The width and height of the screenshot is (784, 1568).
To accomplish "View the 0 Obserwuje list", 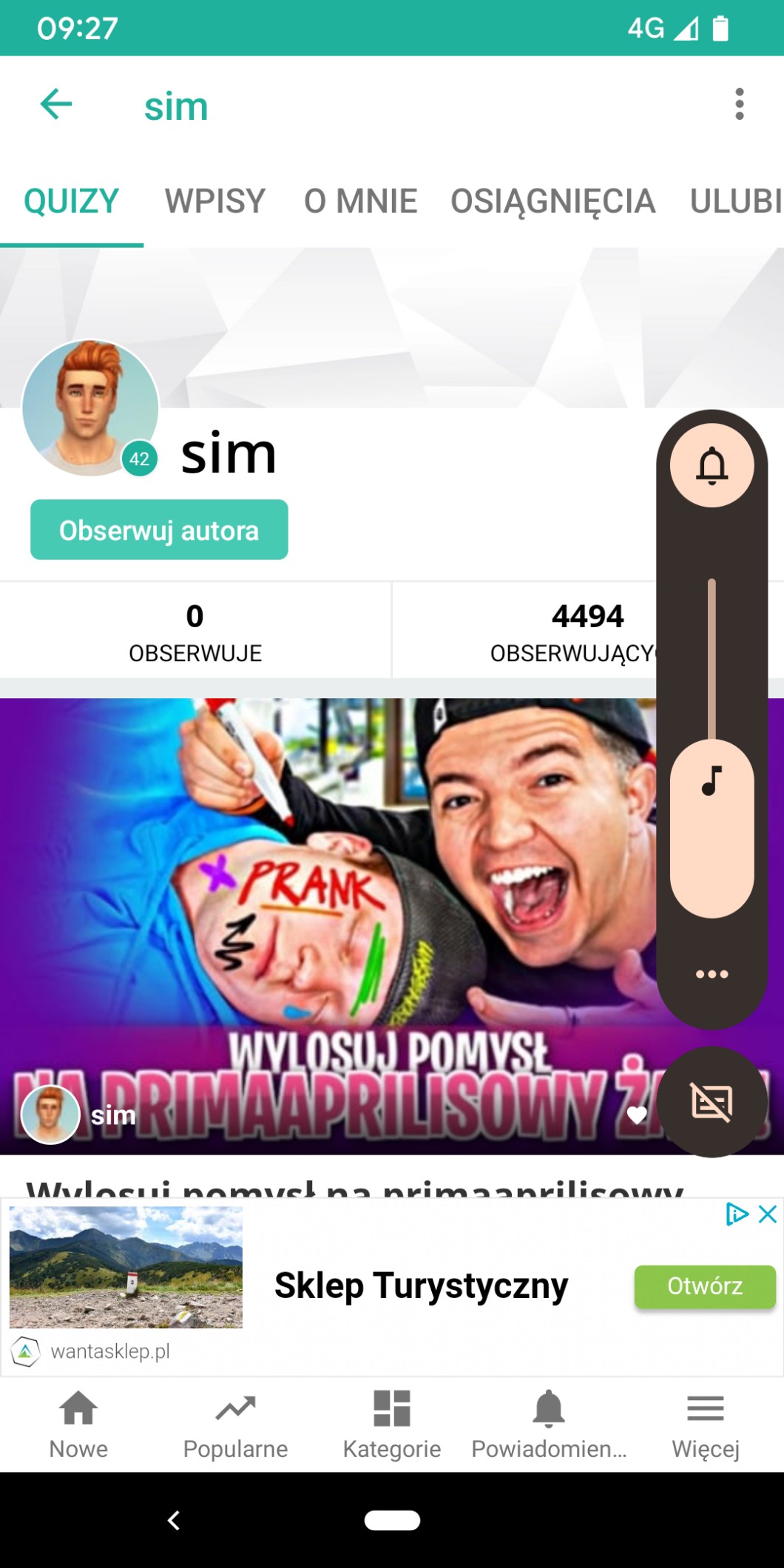I will (195, 630).
